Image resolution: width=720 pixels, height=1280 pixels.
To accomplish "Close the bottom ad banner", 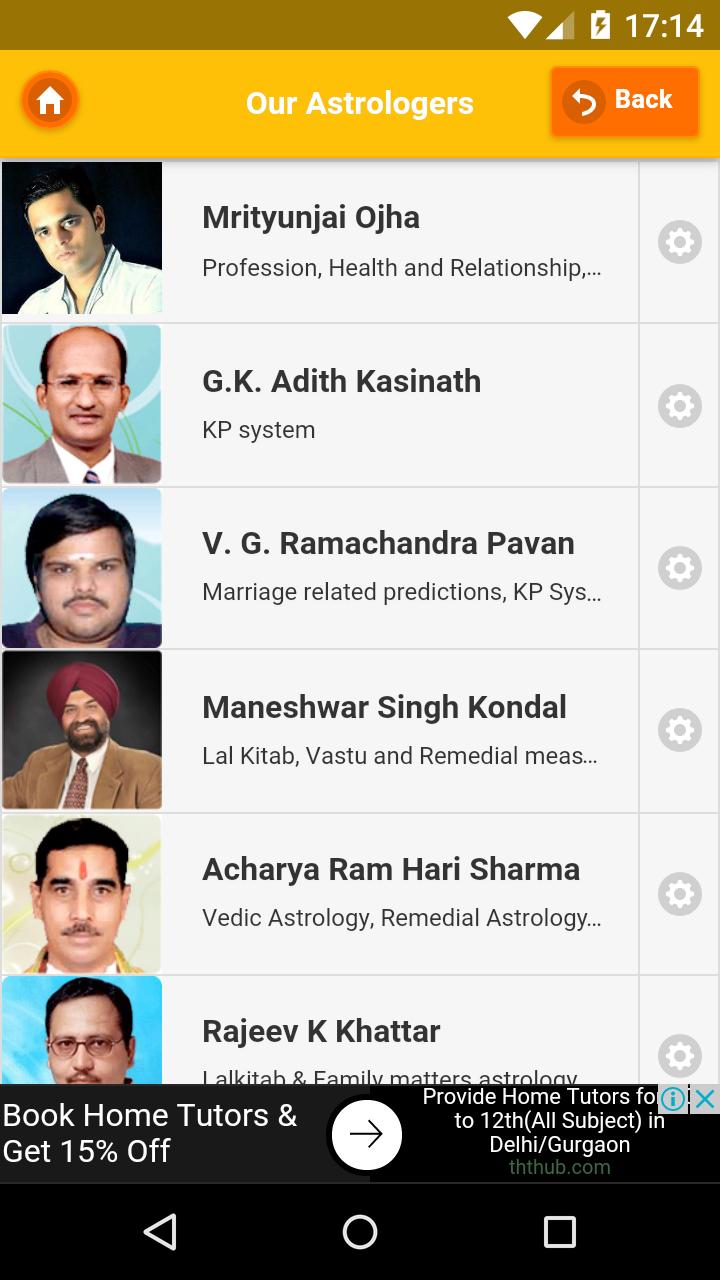I will [705, 1099].
